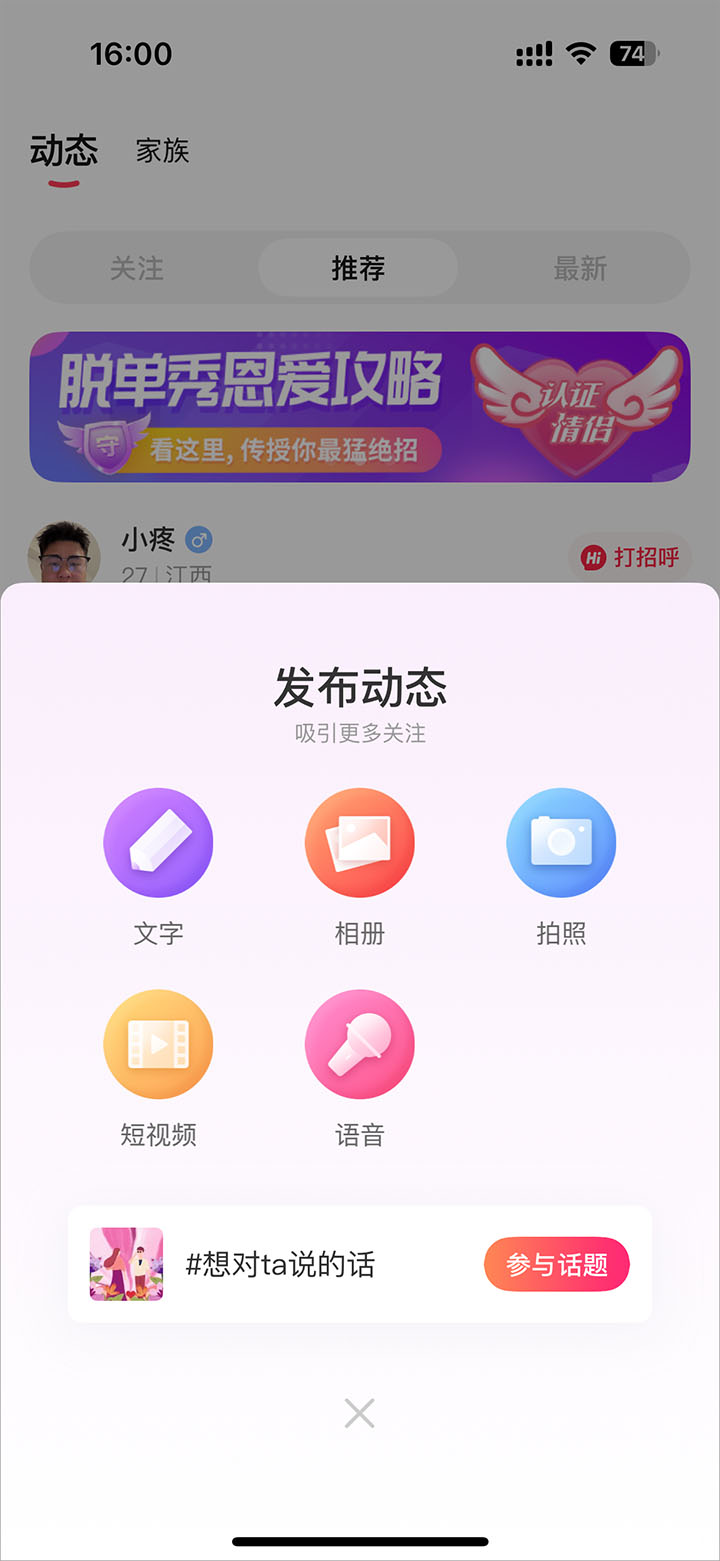Choose 文字 to post a text update
The width and height of the screenshot is (720, 1561).
[x=158, y=843]
